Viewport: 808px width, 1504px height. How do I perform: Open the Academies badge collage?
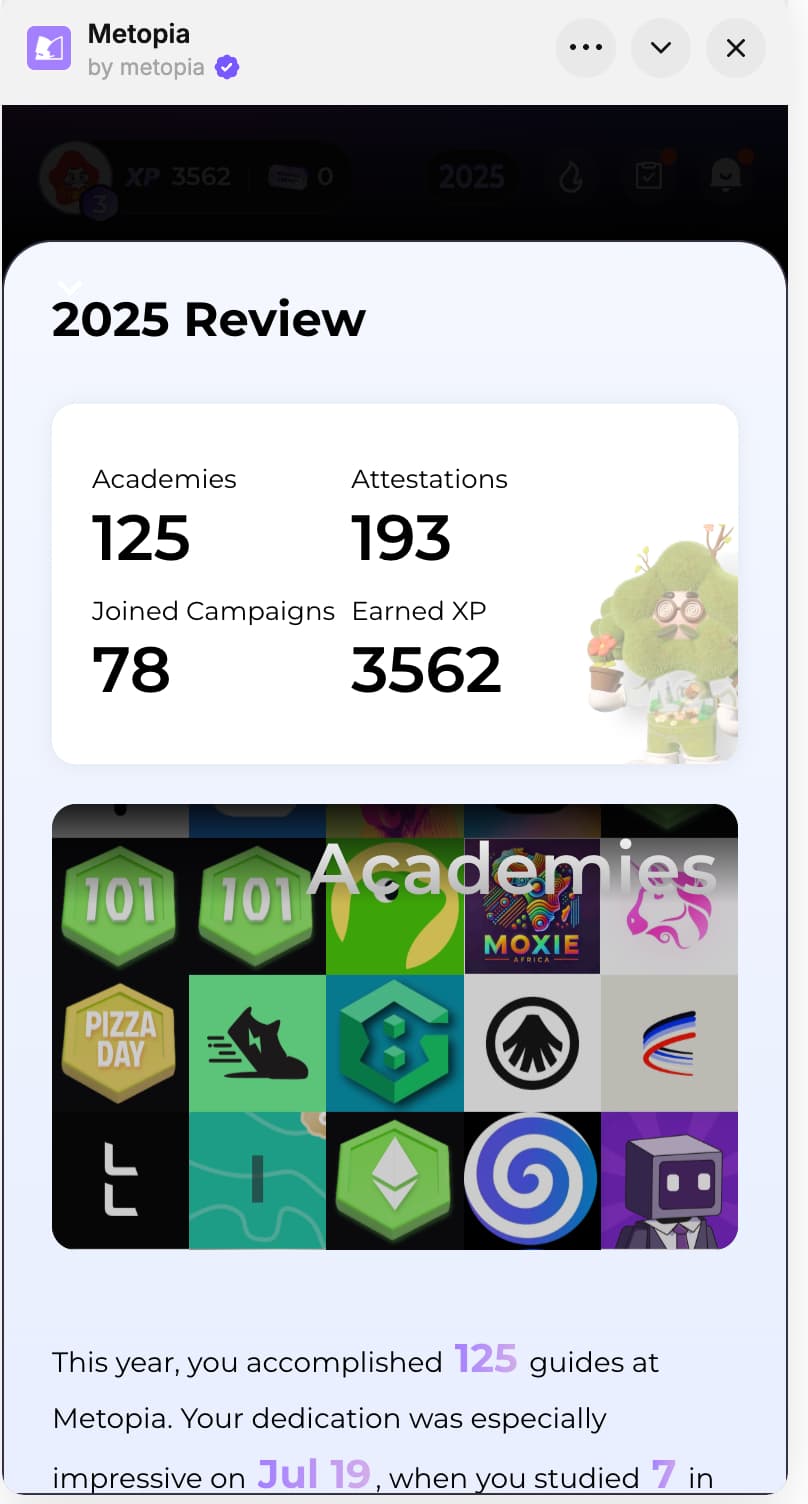(394, 1026)
